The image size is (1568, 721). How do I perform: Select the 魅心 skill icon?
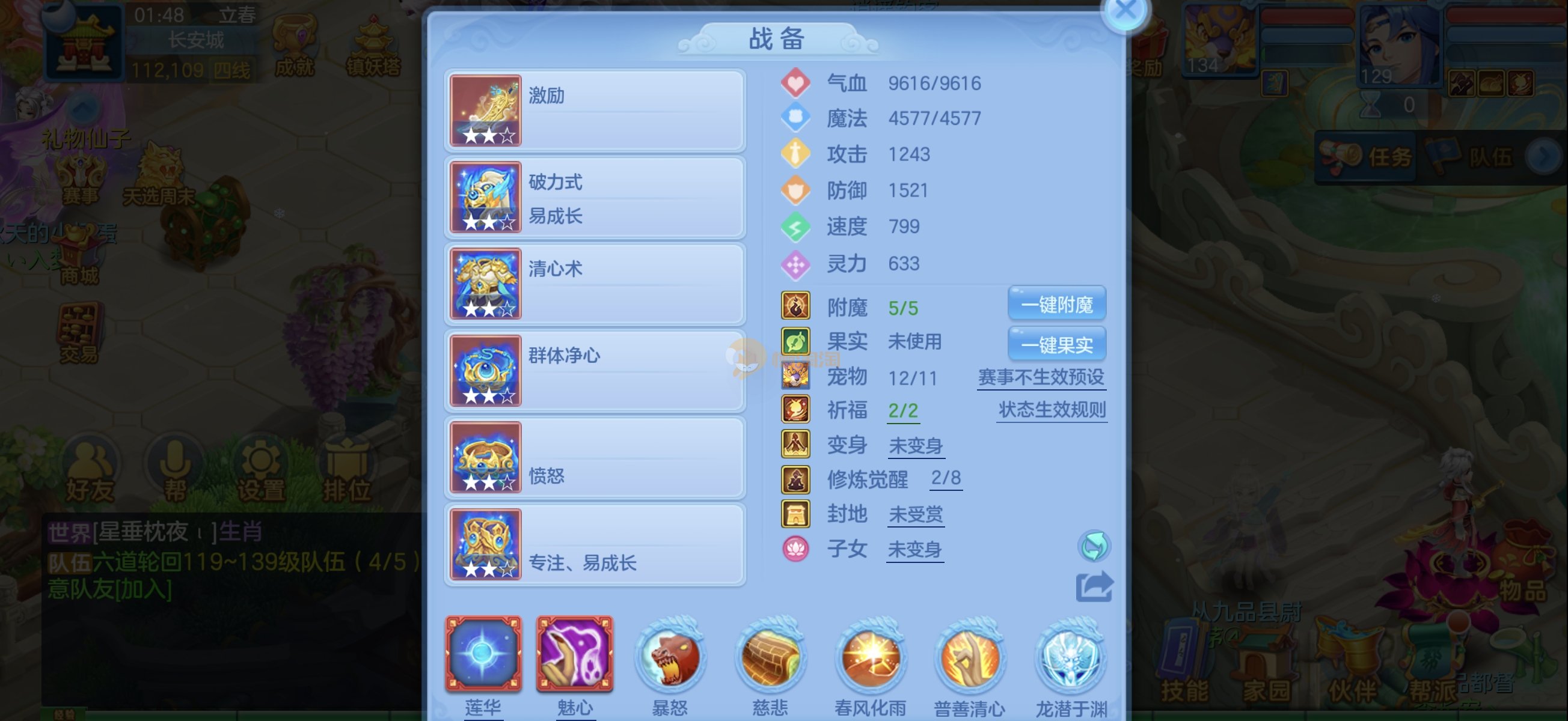pyautogui.click(x=574, y=654)
